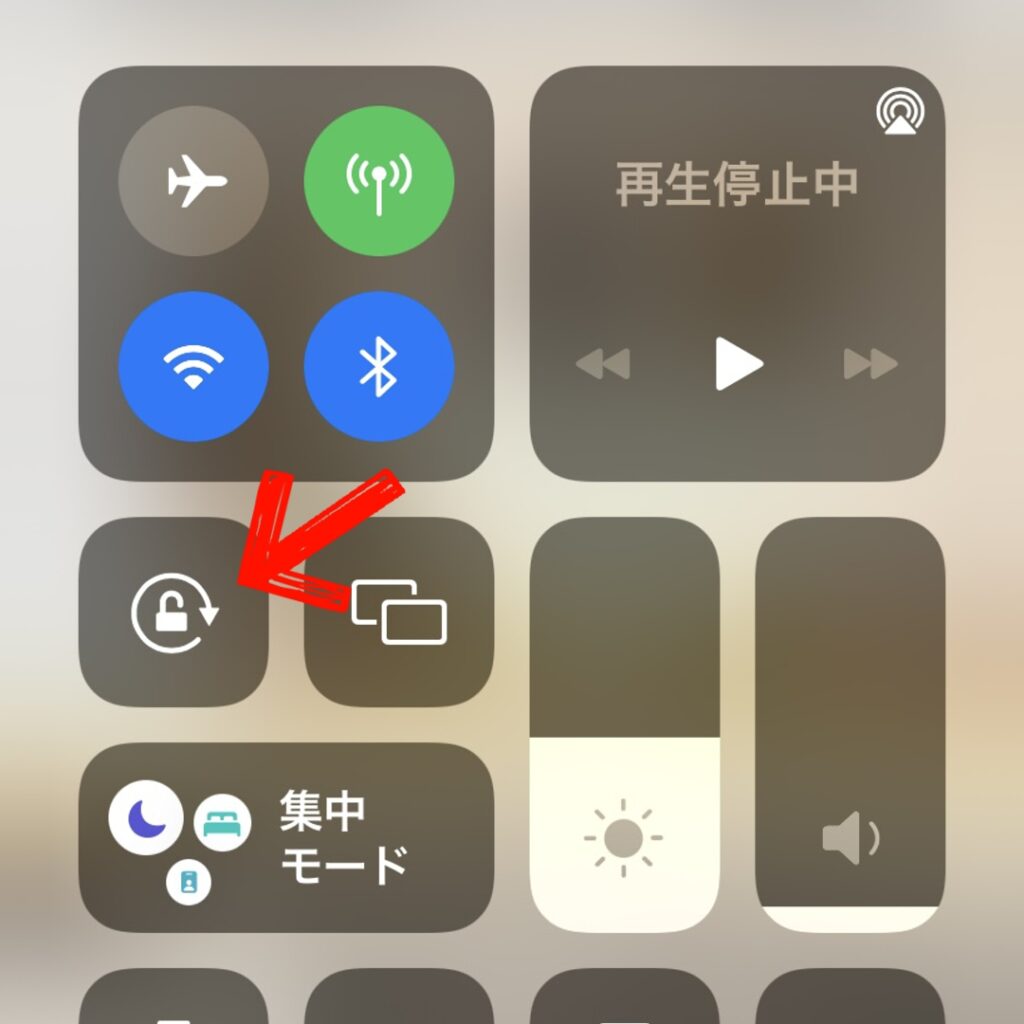Disable Wi-Fi
1024x1024 pixels.
(x=193, y=366)
